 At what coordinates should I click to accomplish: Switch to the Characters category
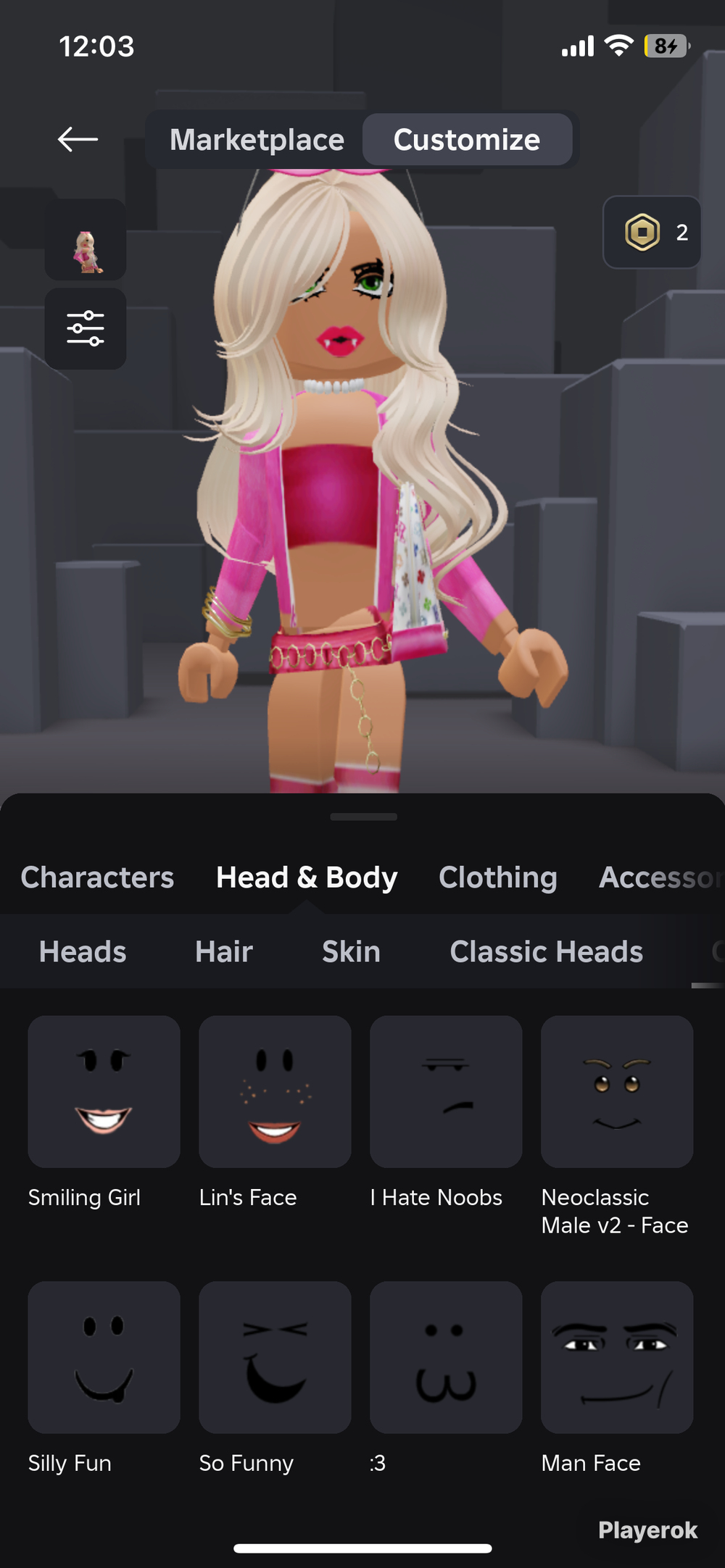coord(97,877)
